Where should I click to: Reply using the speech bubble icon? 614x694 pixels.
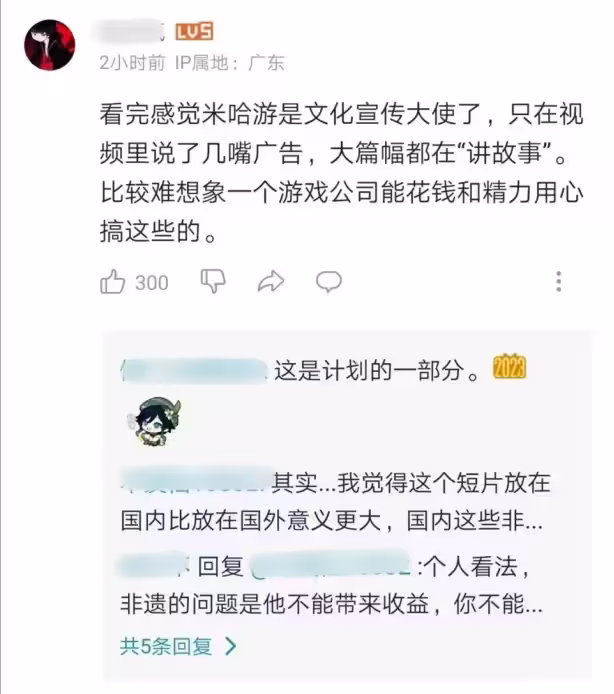[x=329, y=282]
